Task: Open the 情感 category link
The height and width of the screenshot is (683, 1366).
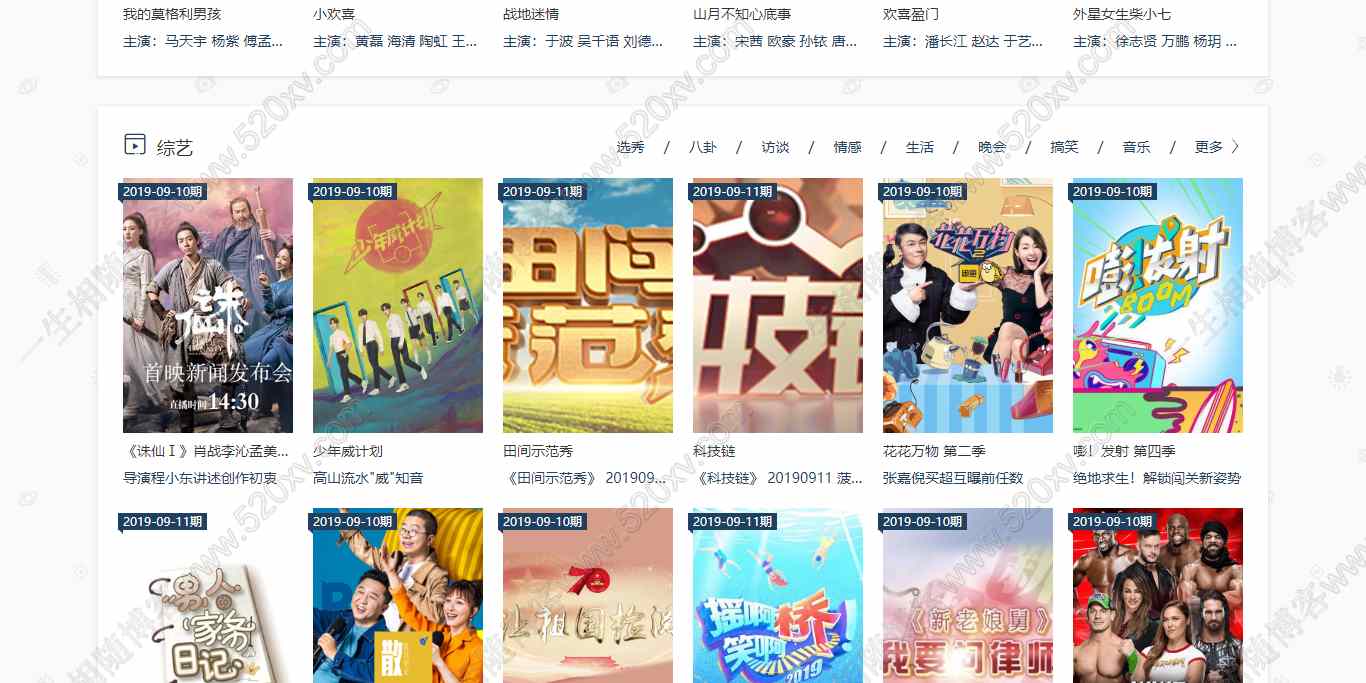Action: pyautogui.click(x=847, y=147)
